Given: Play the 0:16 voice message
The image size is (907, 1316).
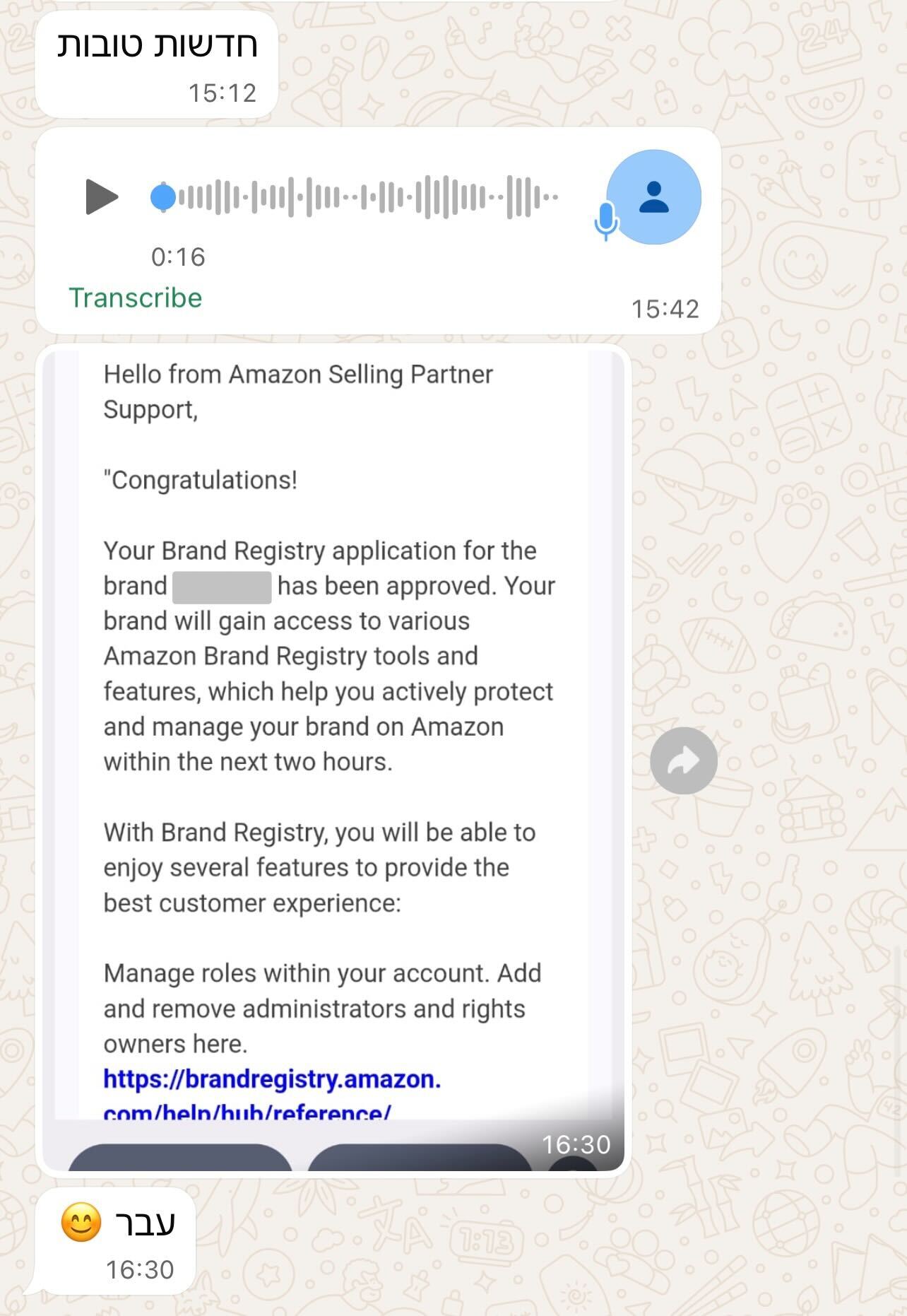Looking at the screenshot, I should [x=102, y=196].
